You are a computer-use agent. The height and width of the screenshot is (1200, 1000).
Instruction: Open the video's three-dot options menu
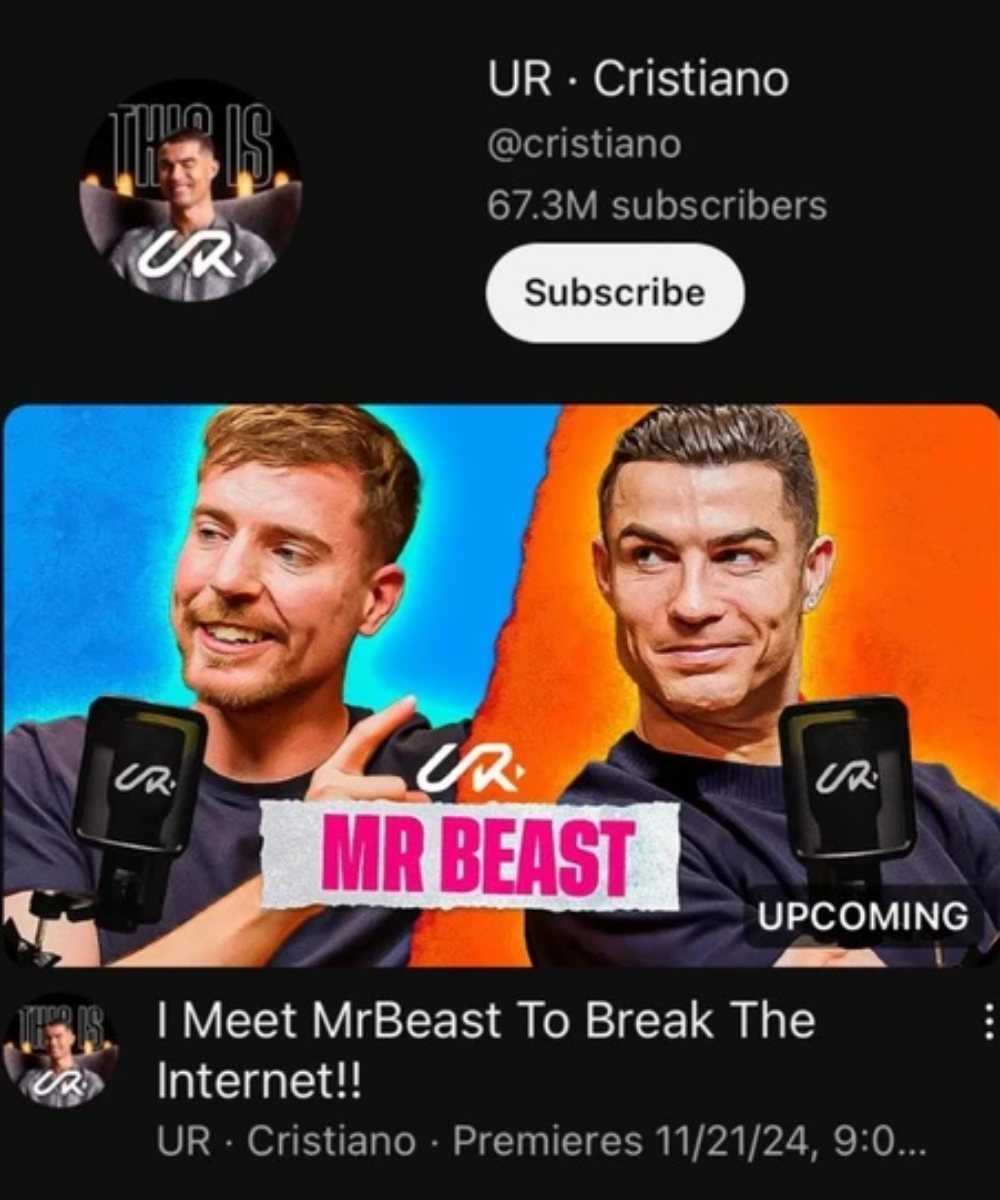coord(986,1023)
